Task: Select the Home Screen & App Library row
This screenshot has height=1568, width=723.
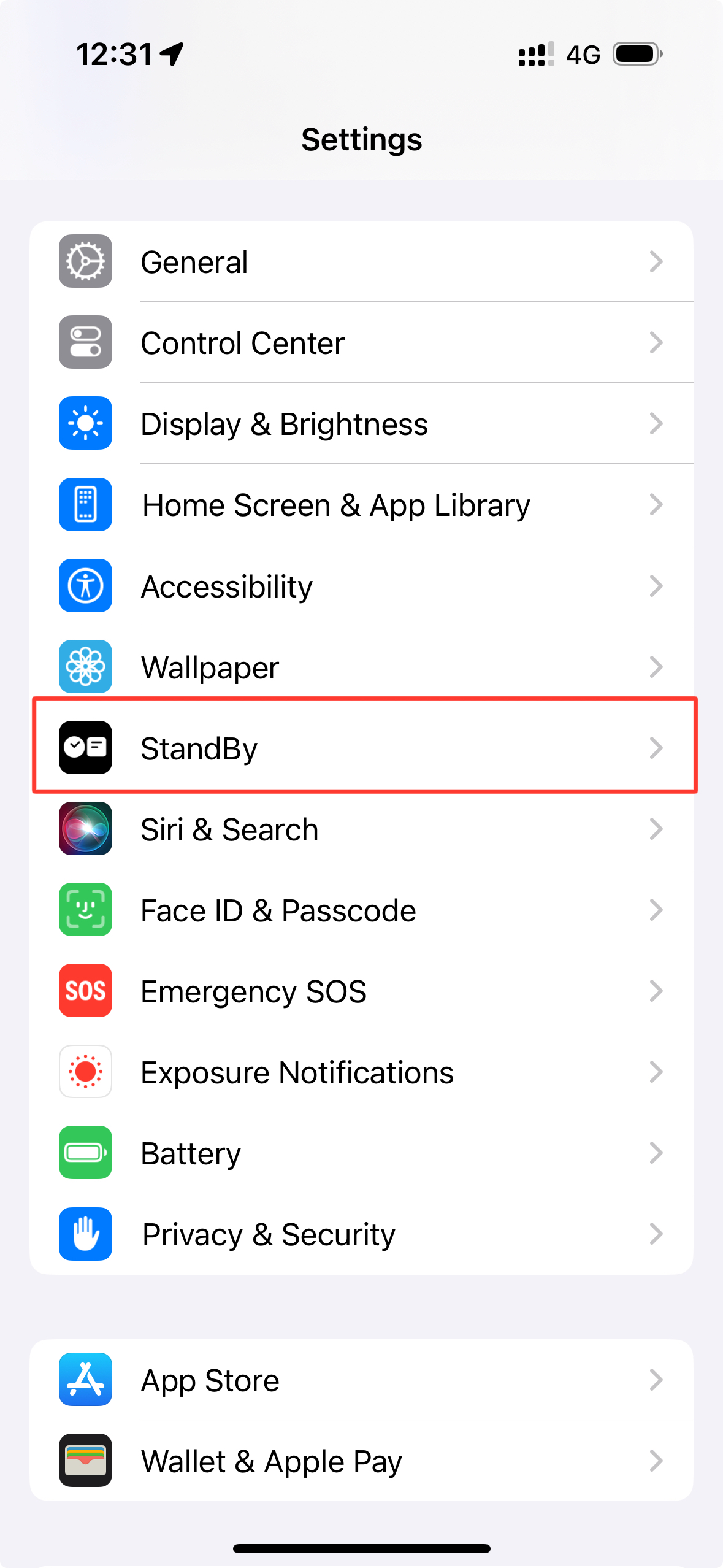Action: tap(361, 504)
